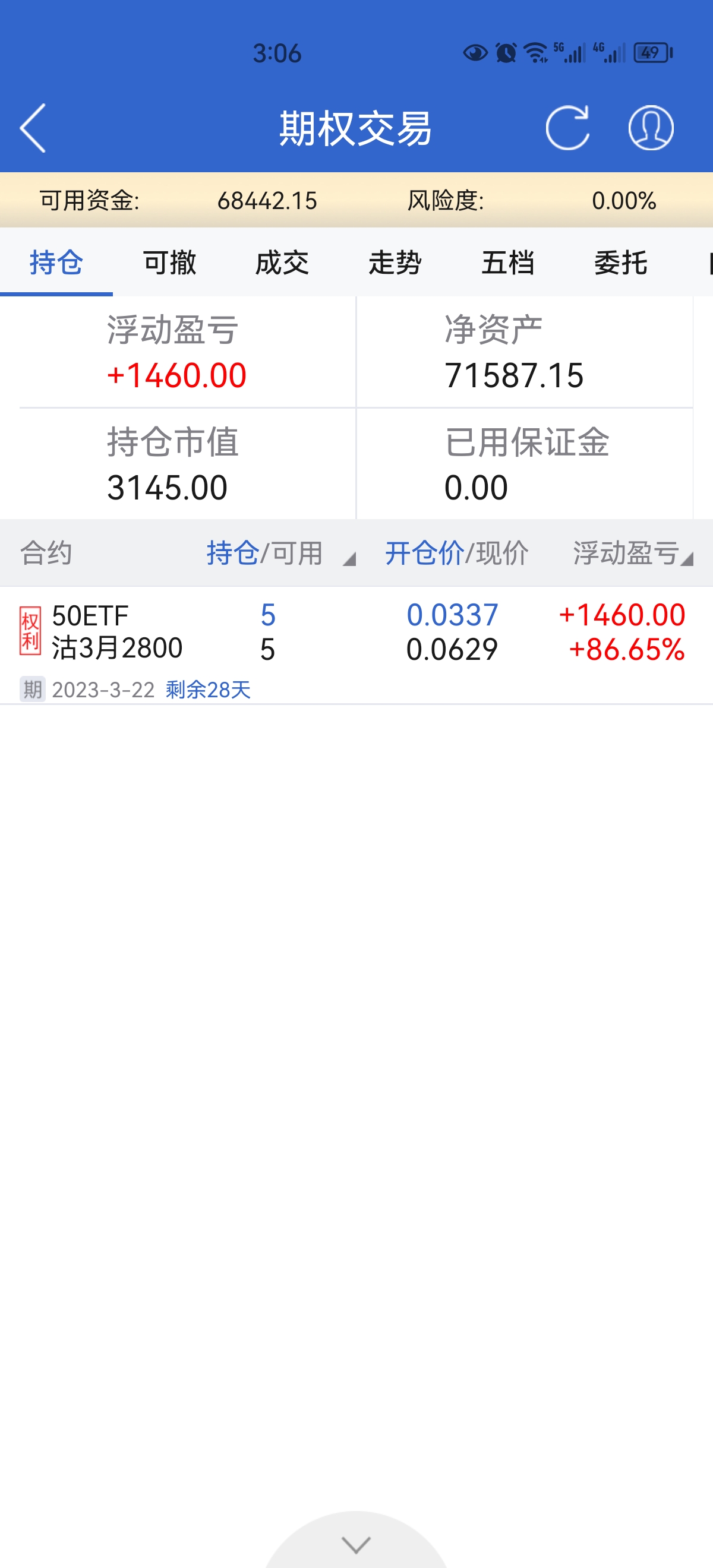Open the 50ETF 沽3月2800 position row
This screenshot has height=1568, width=713.
pos(356,645)
